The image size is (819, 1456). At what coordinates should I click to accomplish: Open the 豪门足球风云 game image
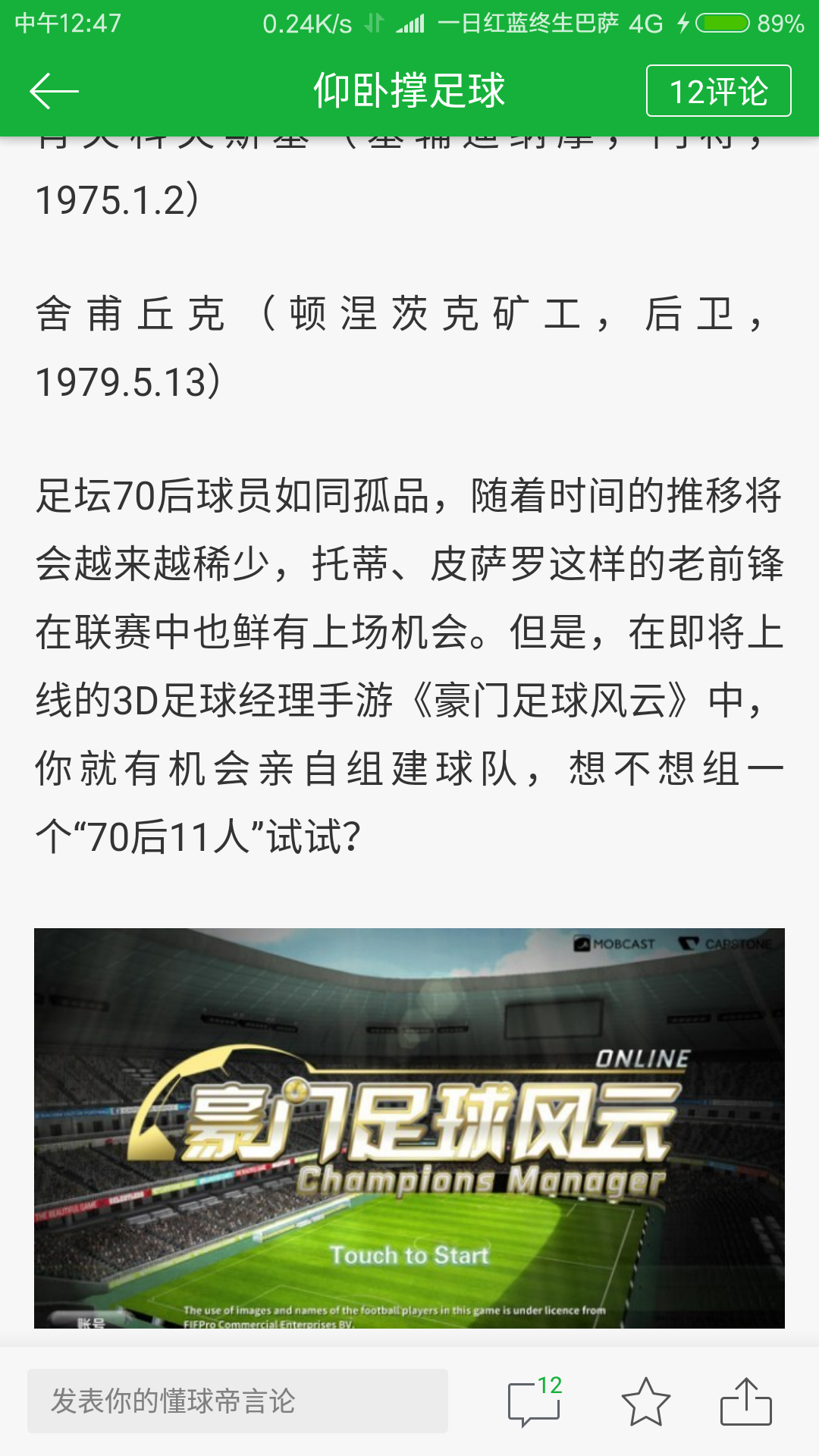[x=409, y=1128]
